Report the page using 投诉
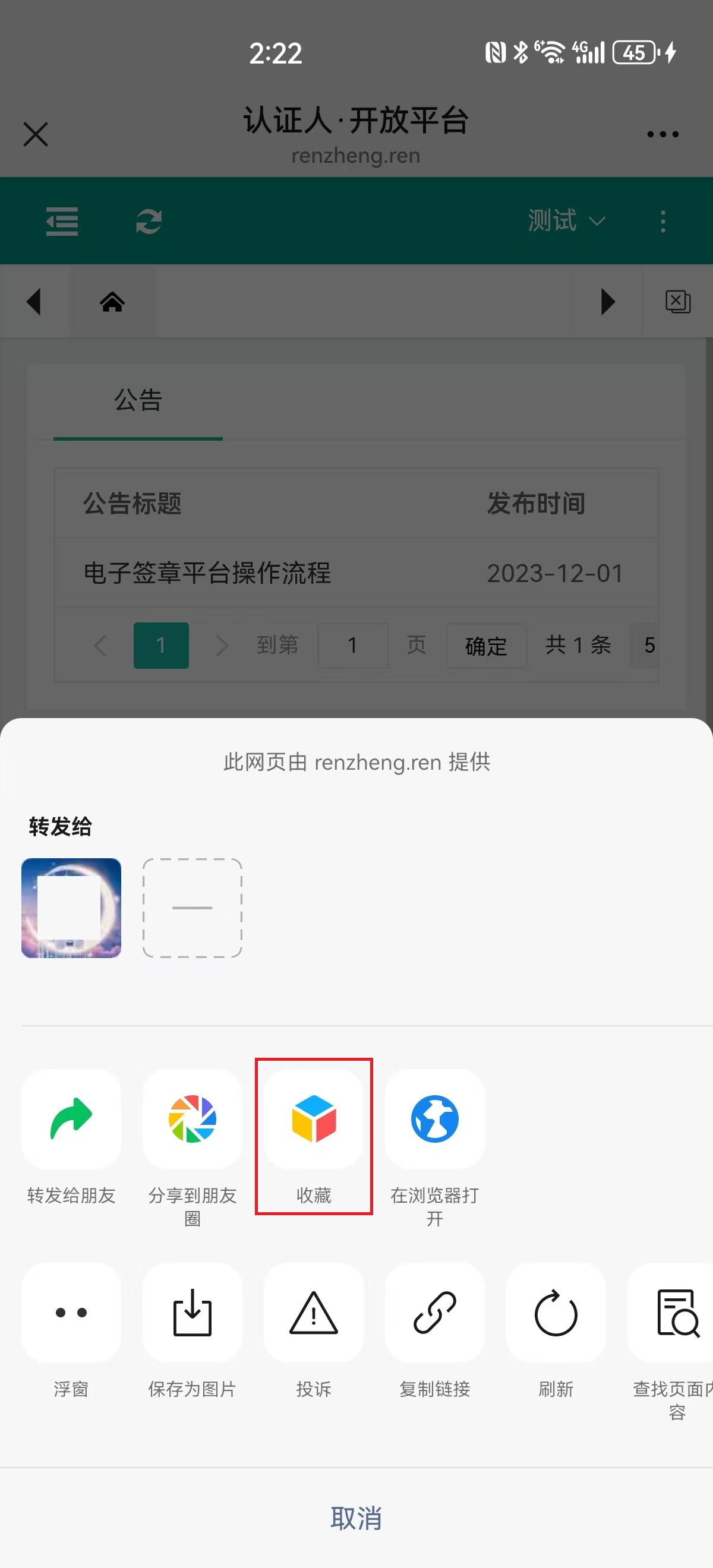713x1568 pixels. 314,1313
